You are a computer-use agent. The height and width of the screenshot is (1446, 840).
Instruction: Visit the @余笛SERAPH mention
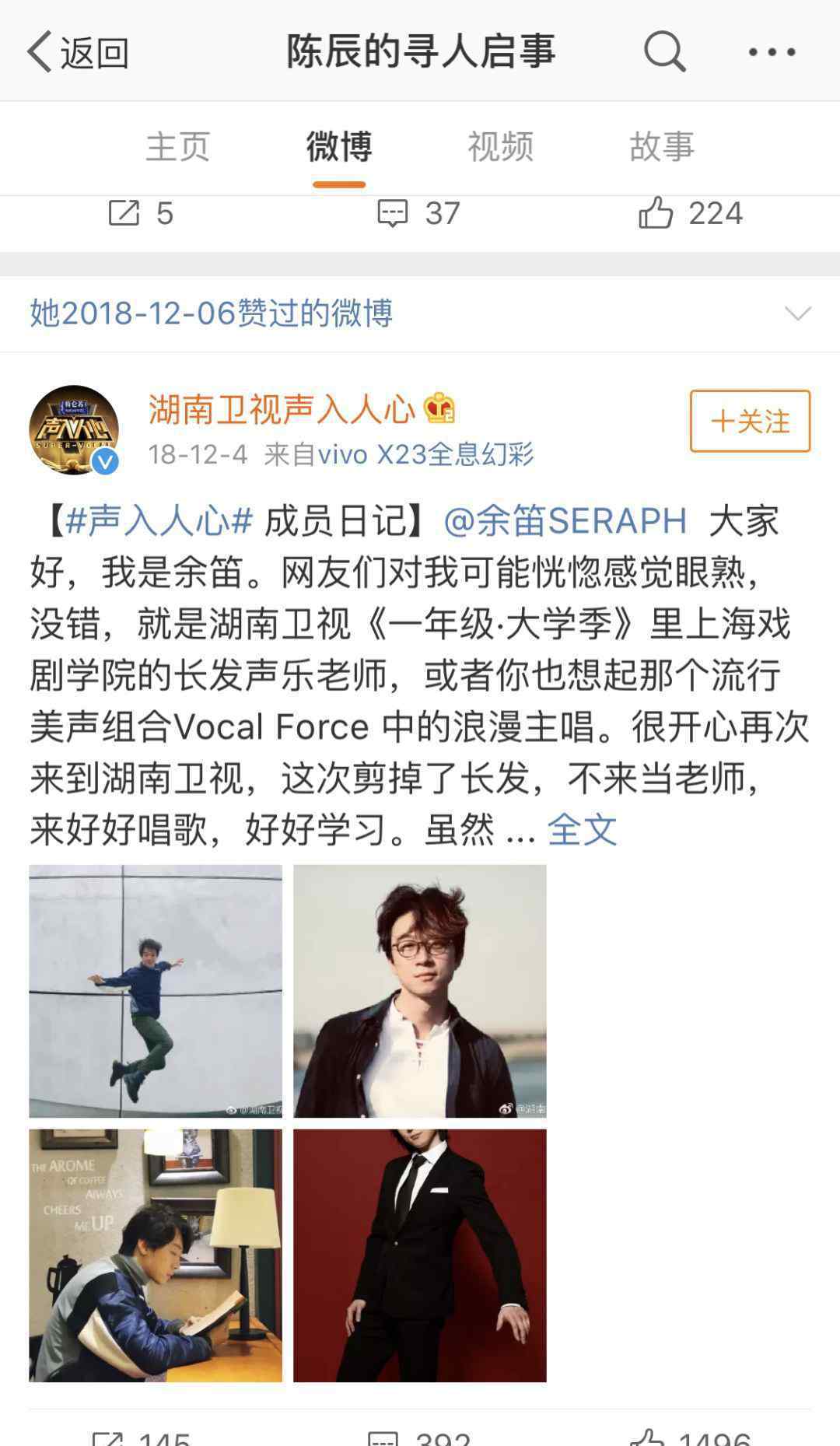565,520
